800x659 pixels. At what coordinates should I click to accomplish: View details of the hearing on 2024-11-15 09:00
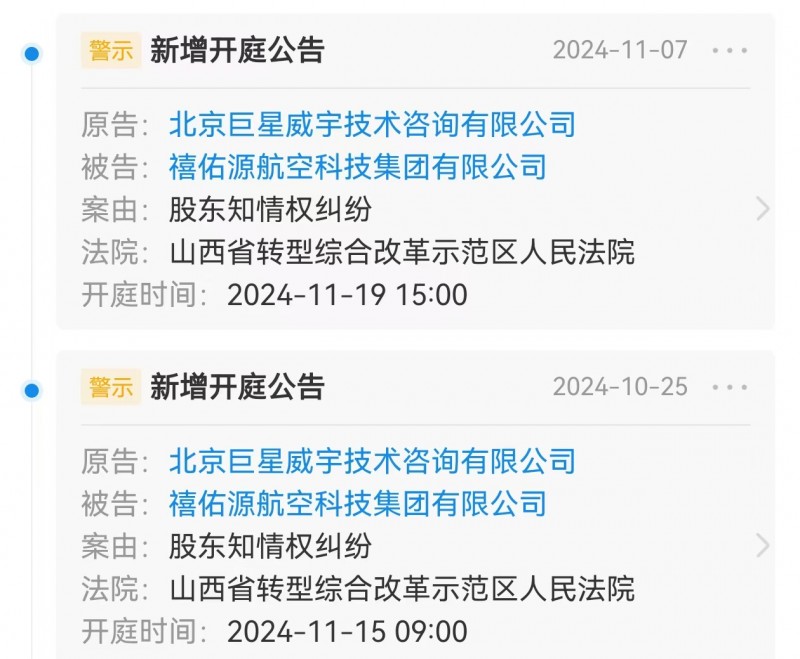tap(762, 546)
